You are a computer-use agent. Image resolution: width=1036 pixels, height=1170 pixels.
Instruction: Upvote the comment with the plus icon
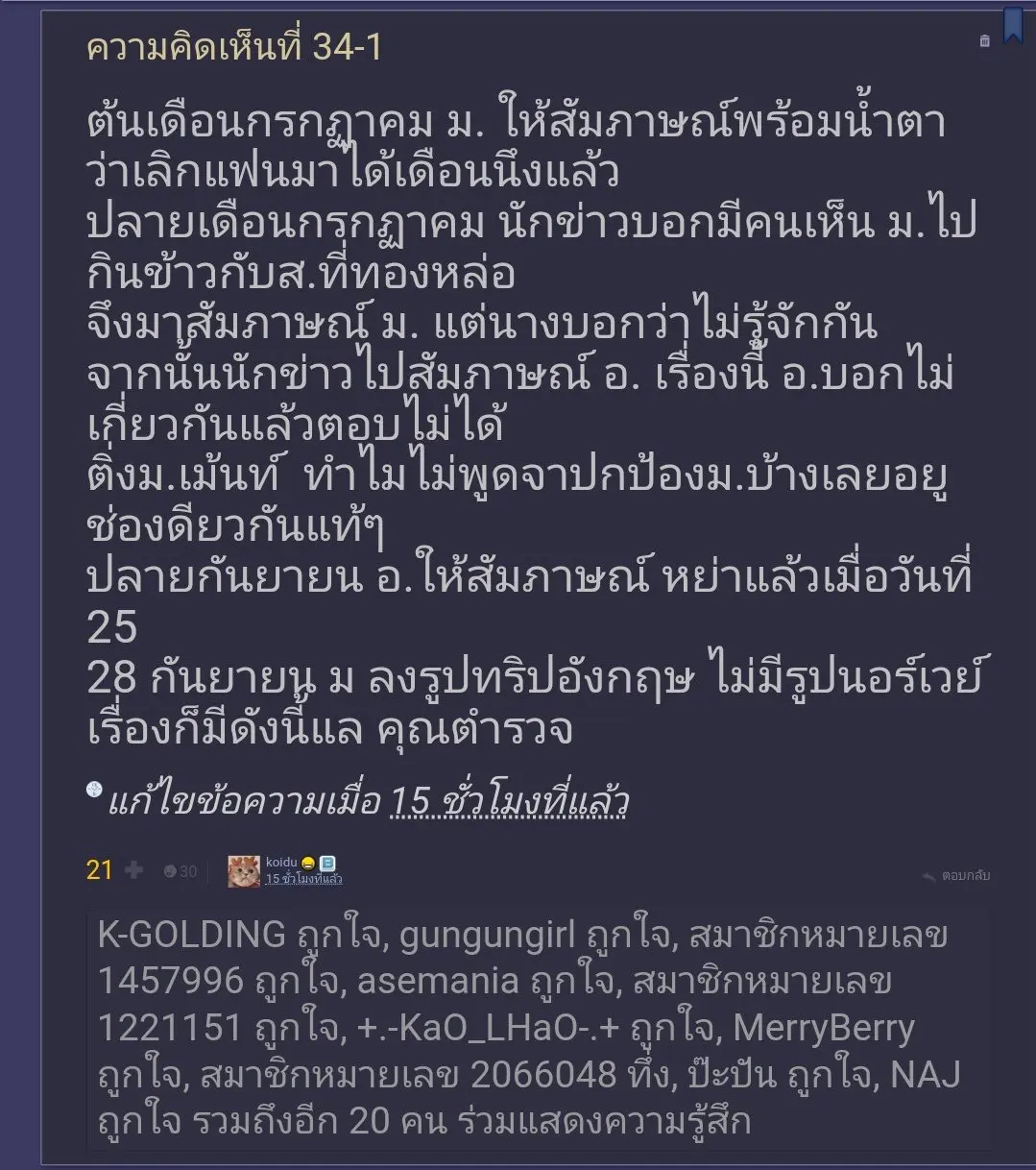click(134, 870)
